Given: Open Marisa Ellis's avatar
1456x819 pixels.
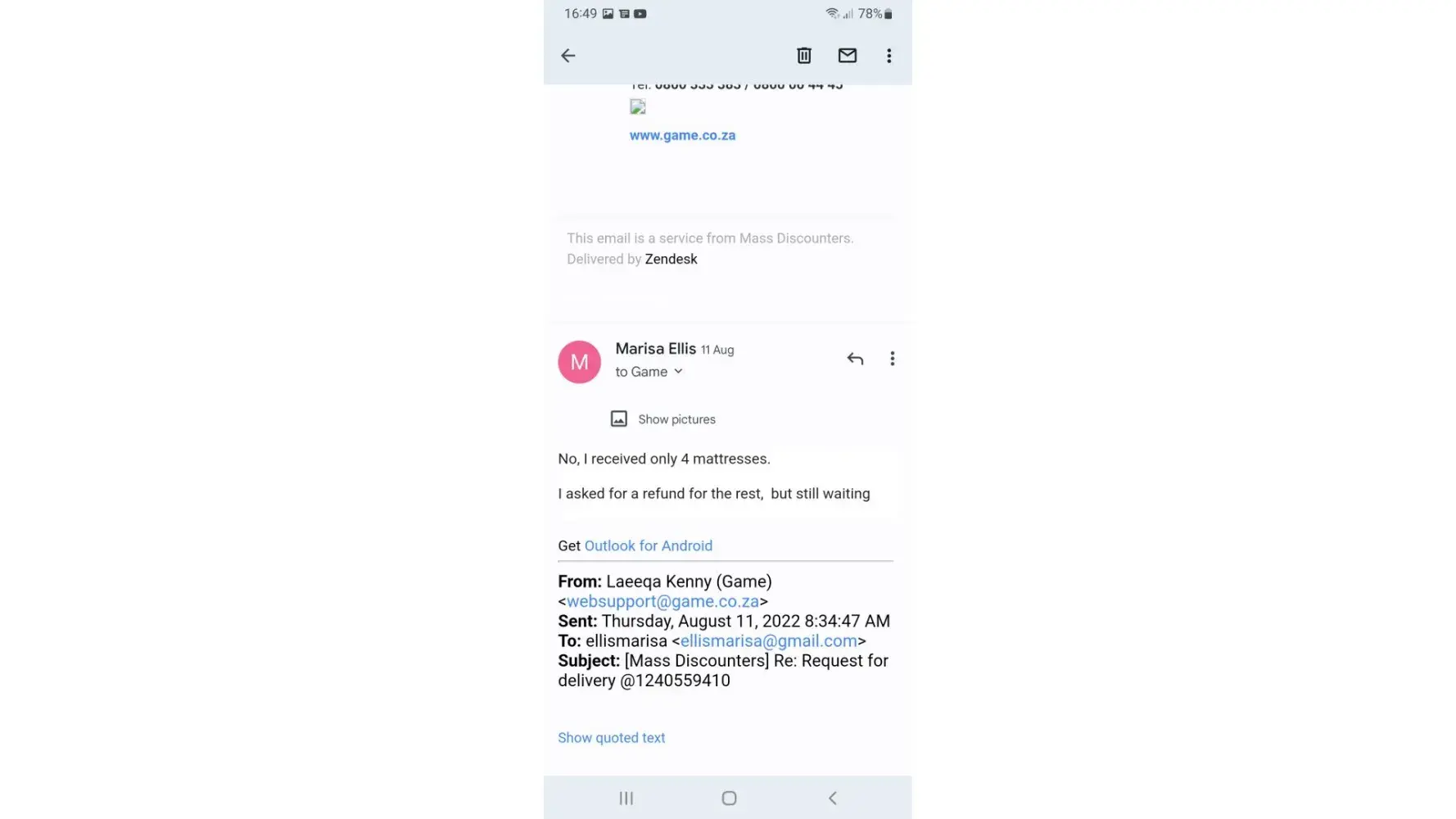Looking at the screenshot, I should pos(579,362).
